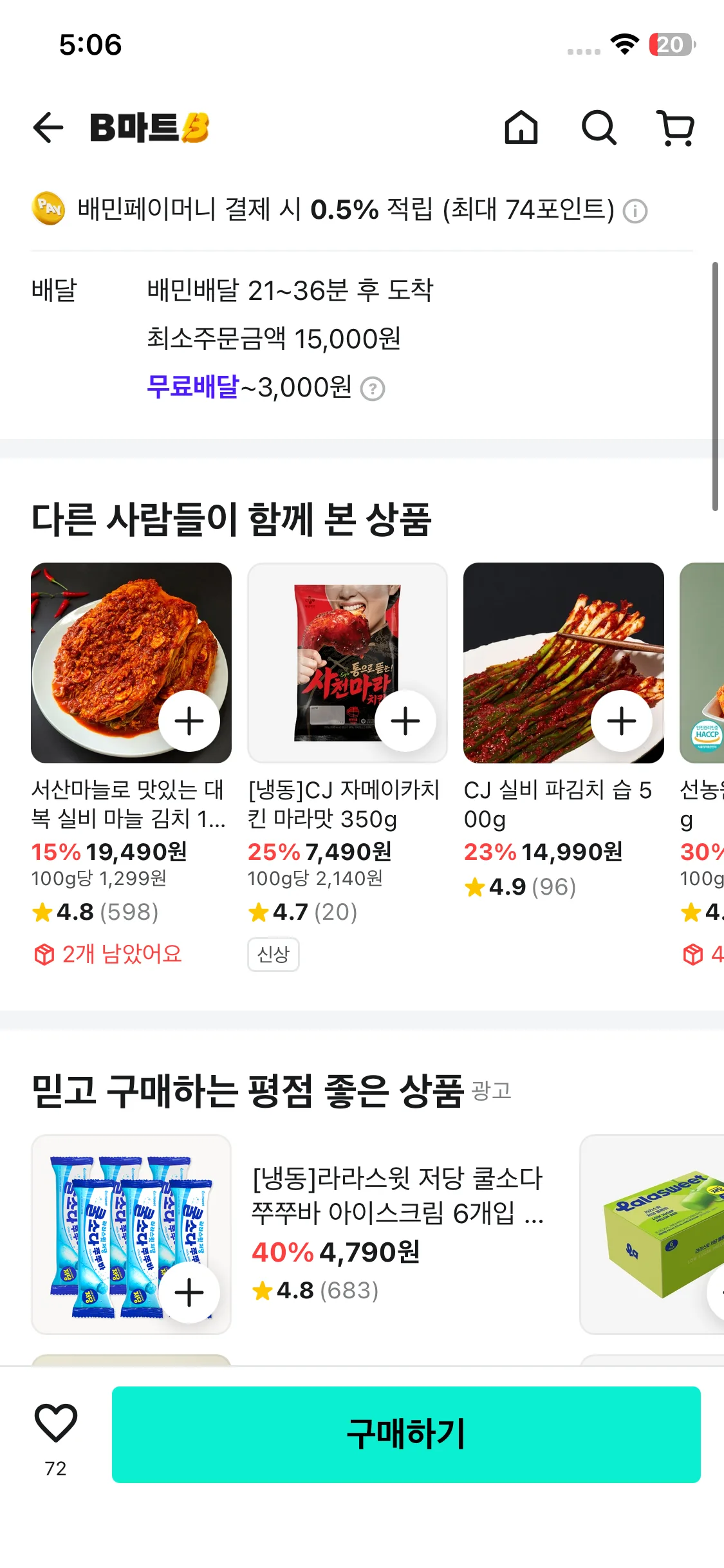This screenshot has width=724, height=1568.
Task: Add CJ 실비 파김치 to cart
Action: coord(622,721)
